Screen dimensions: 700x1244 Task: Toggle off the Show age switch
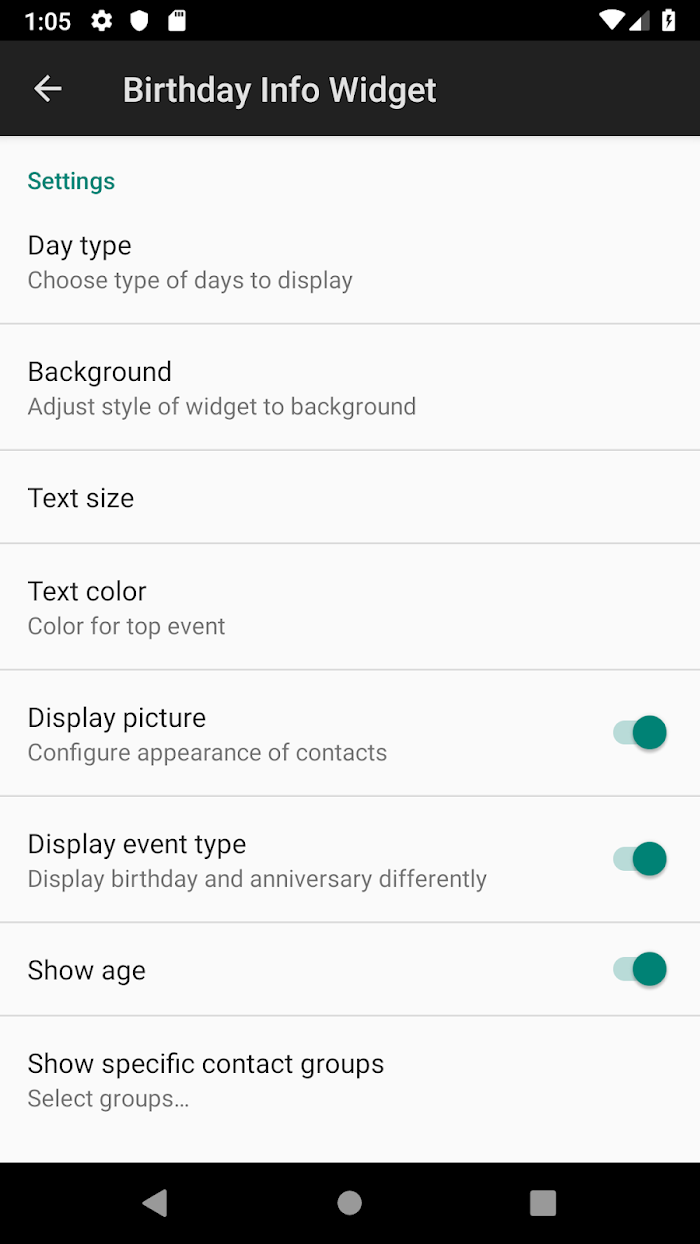click(640, 969)
